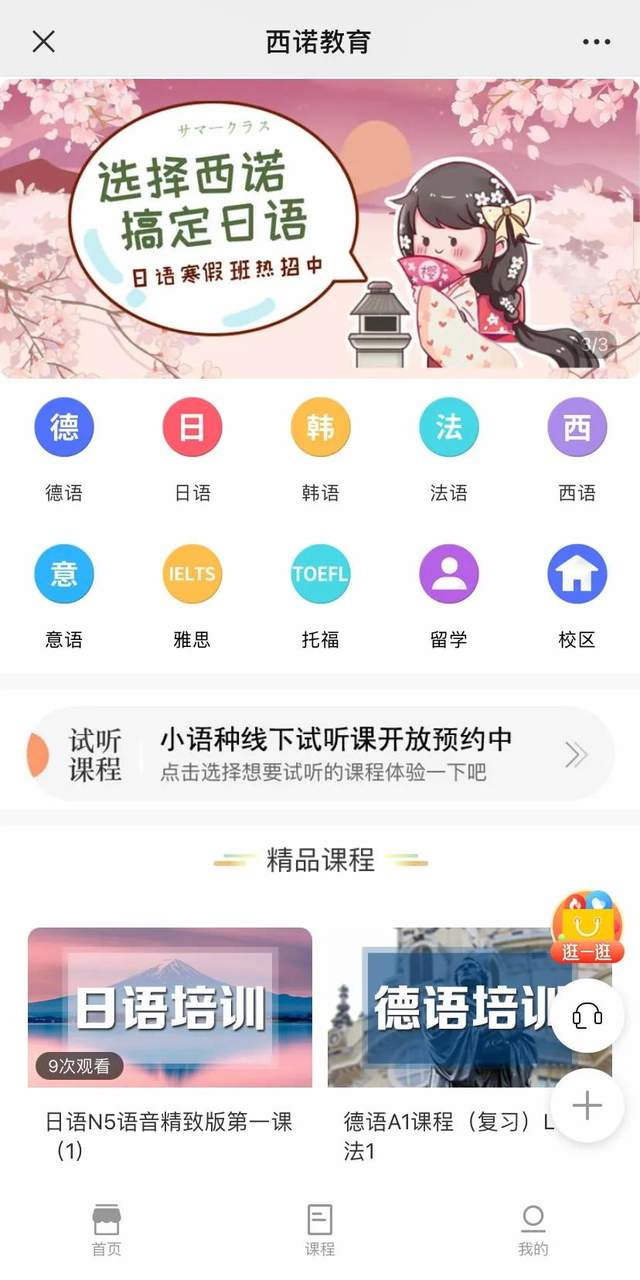Go to the 留学 section
640x1280 pixels.
[448, 574]
